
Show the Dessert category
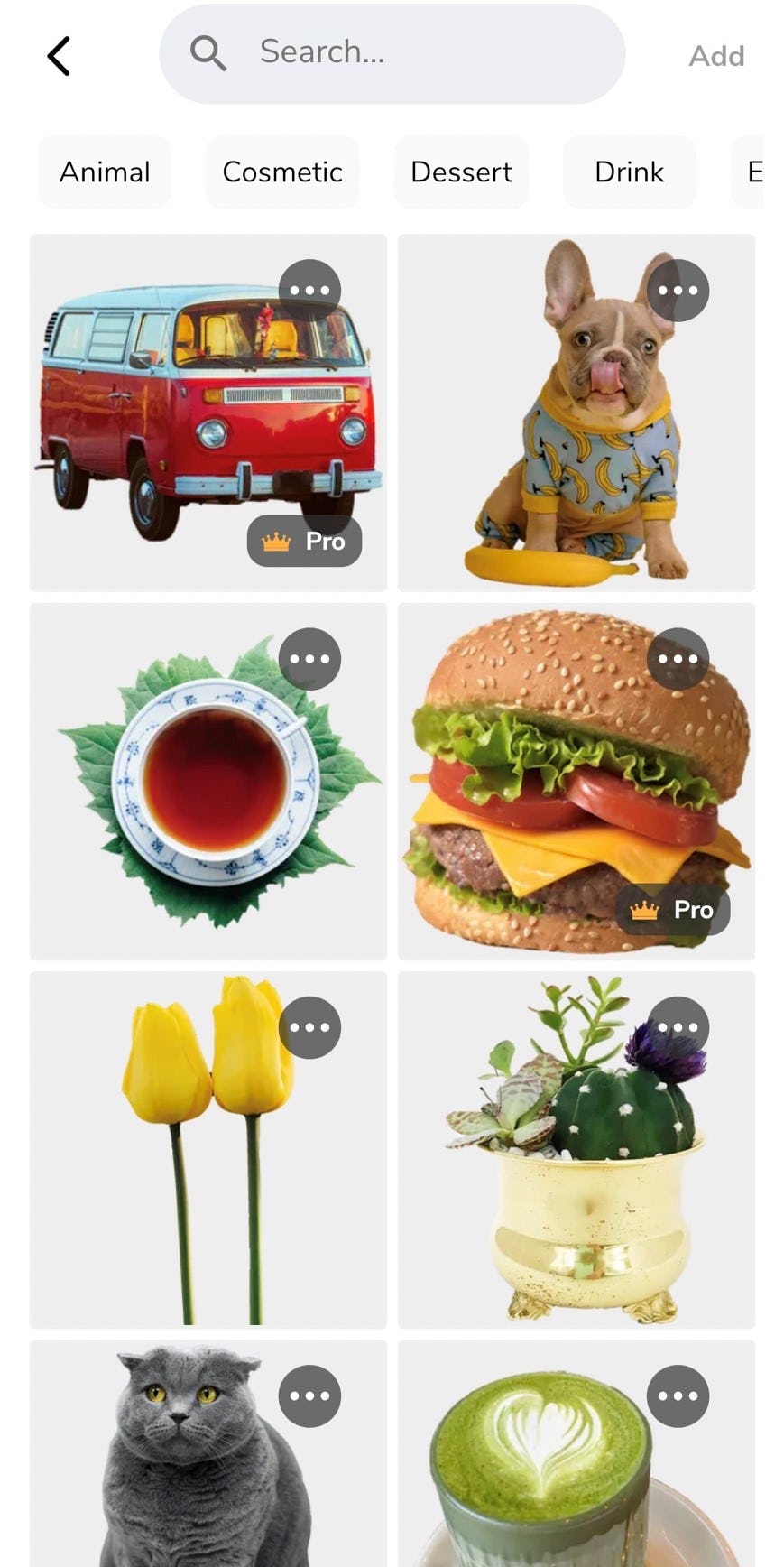461,172
